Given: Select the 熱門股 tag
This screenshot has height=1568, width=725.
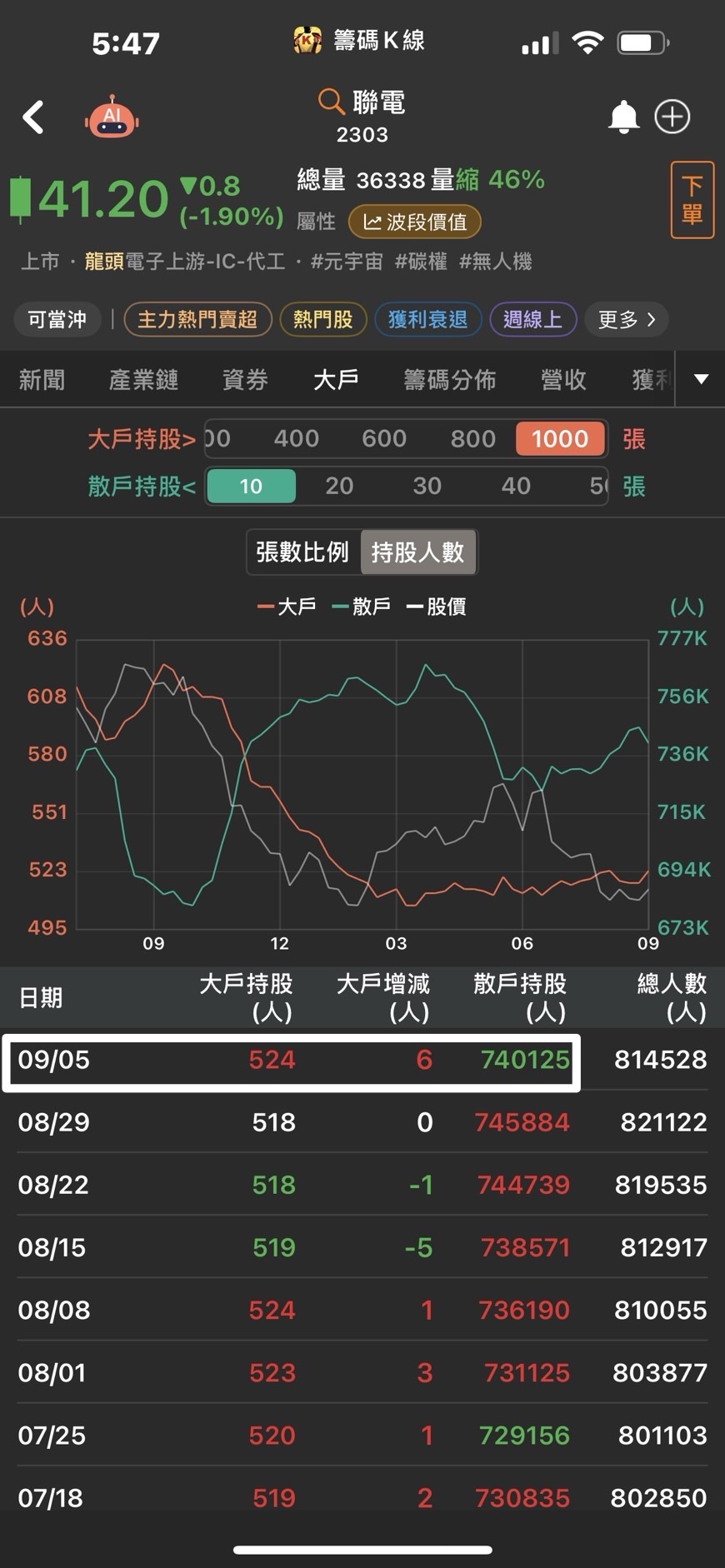Looking at the screenshot, I should 322,319.
